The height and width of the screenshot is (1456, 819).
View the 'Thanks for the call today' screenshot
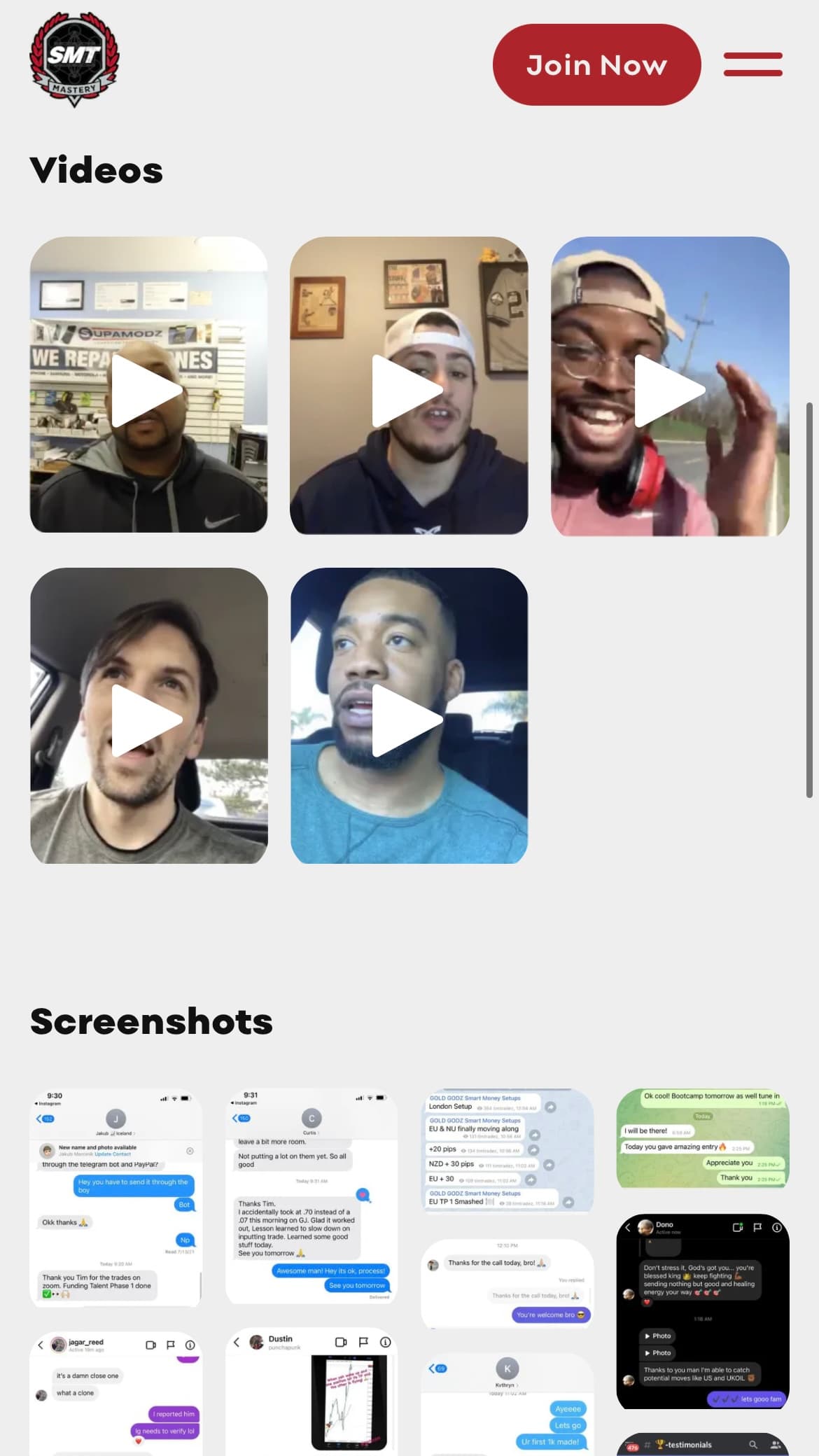(x=507, y=1283)
